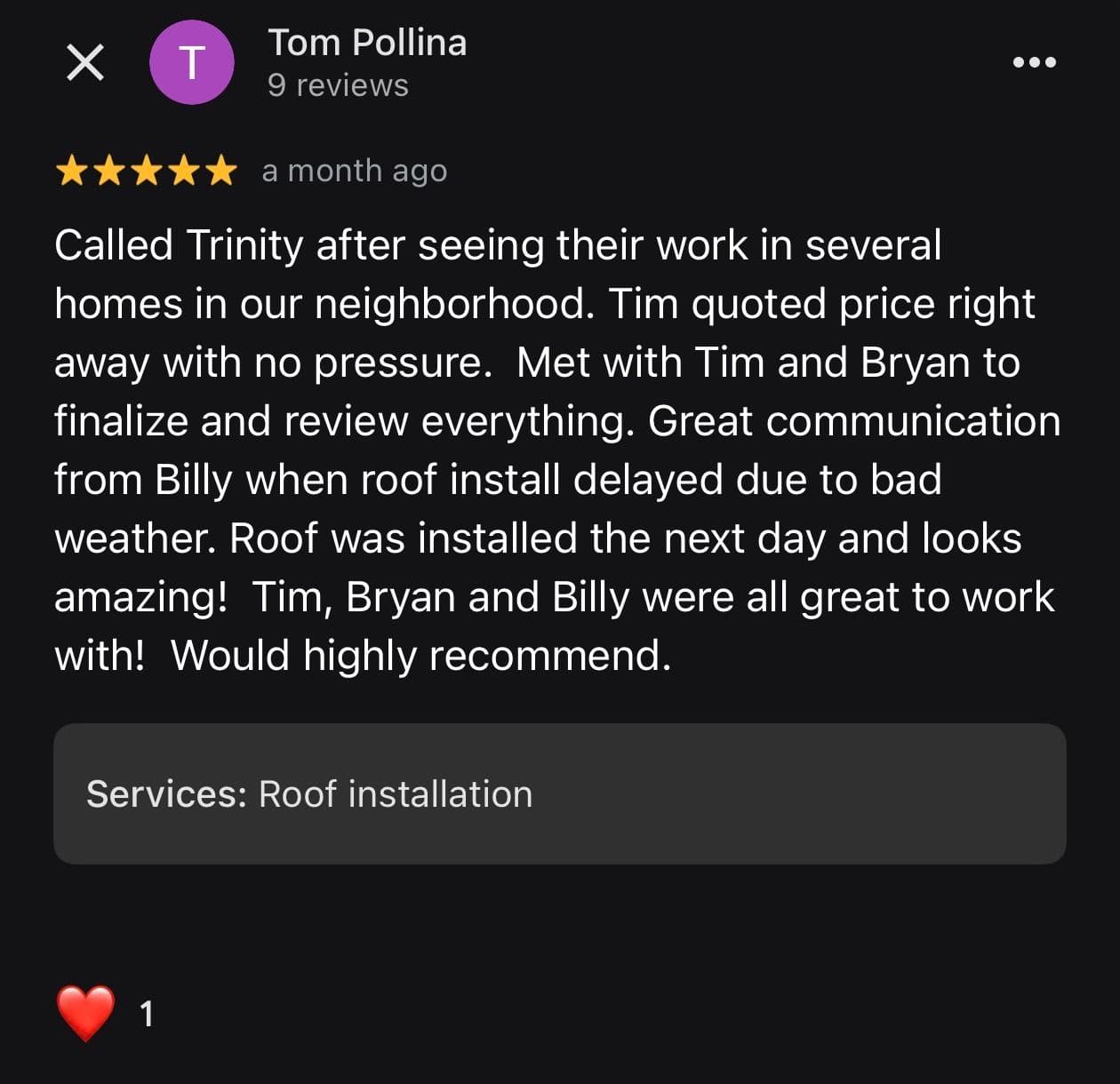Like the review with the heart
This screenshot has height=1084, width=1120.
(x=86, y=1012)
